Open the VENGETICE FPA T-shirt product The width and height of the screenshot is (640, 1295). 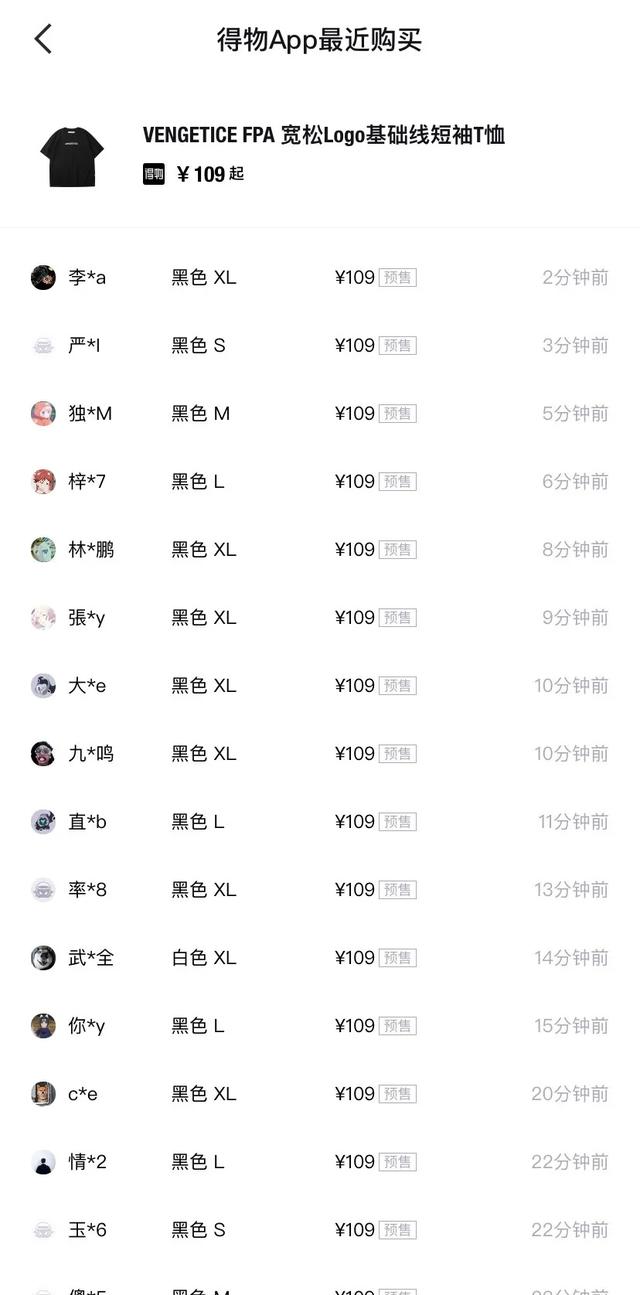point(320,155)
